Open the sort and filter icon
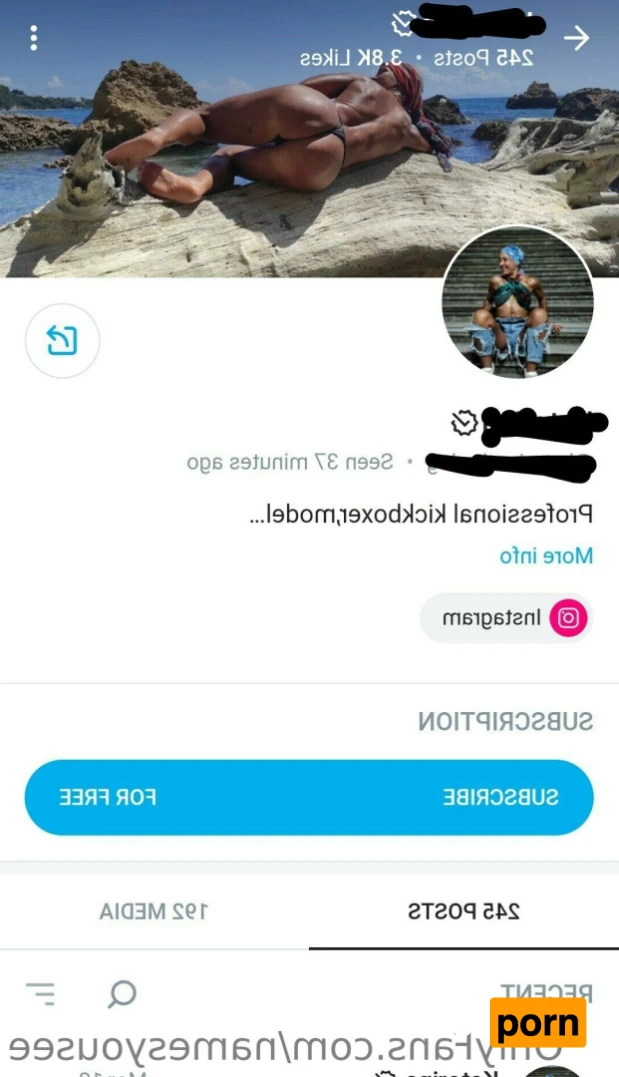 41,993
